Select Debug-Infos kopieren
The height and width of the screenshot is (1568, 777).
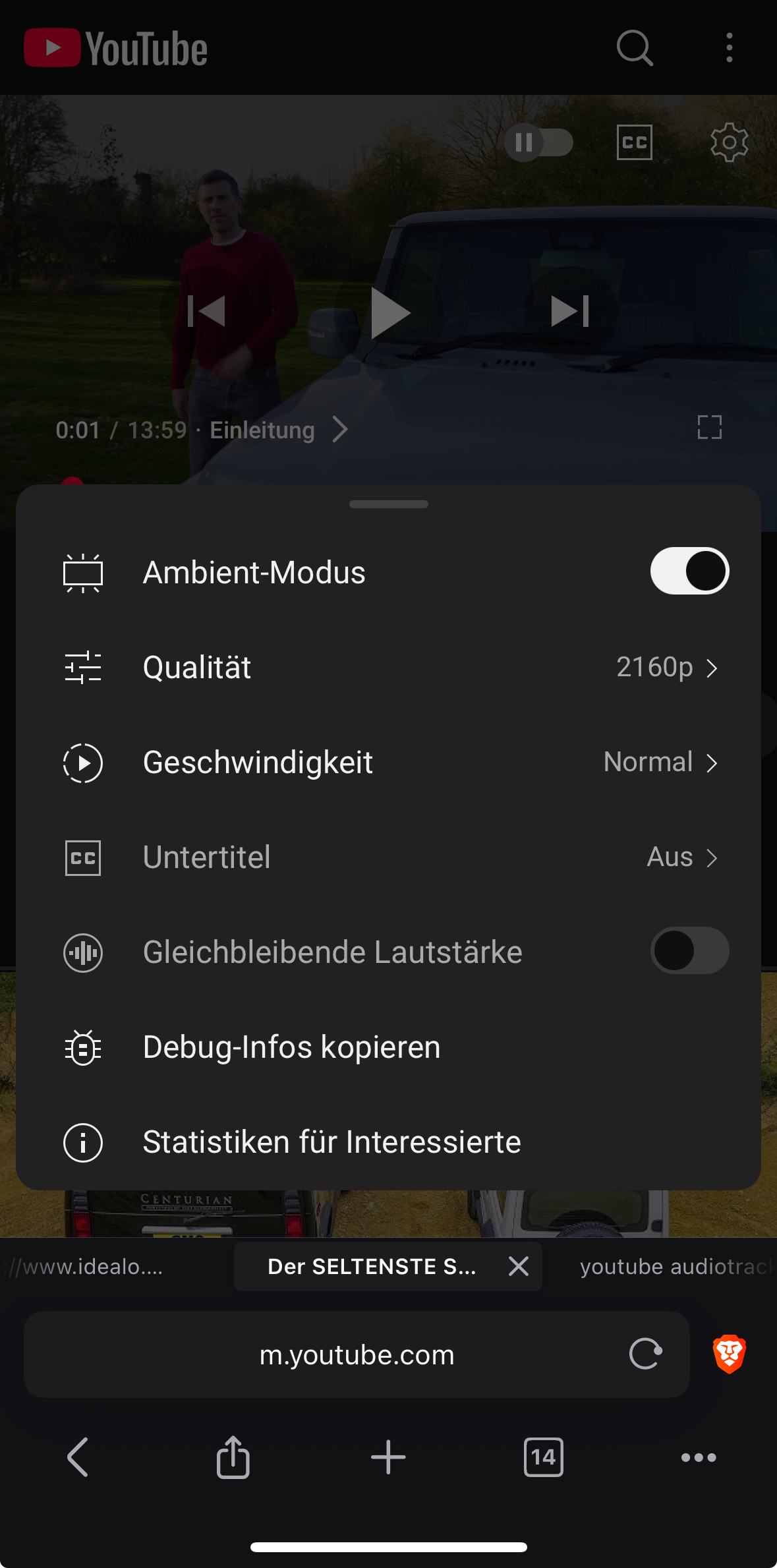[x=389, y=1047]
